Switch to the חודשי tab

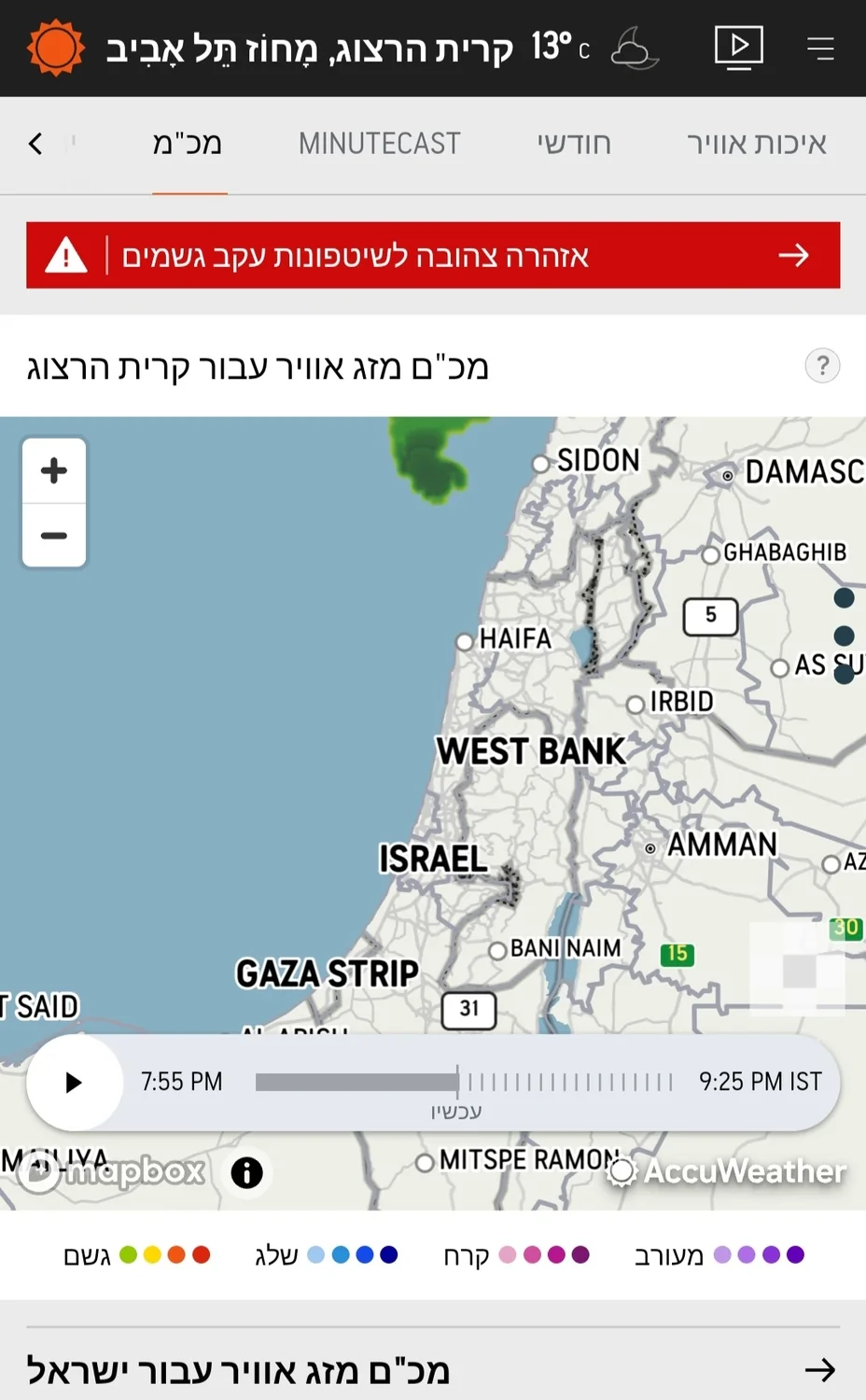coord(574,144)
